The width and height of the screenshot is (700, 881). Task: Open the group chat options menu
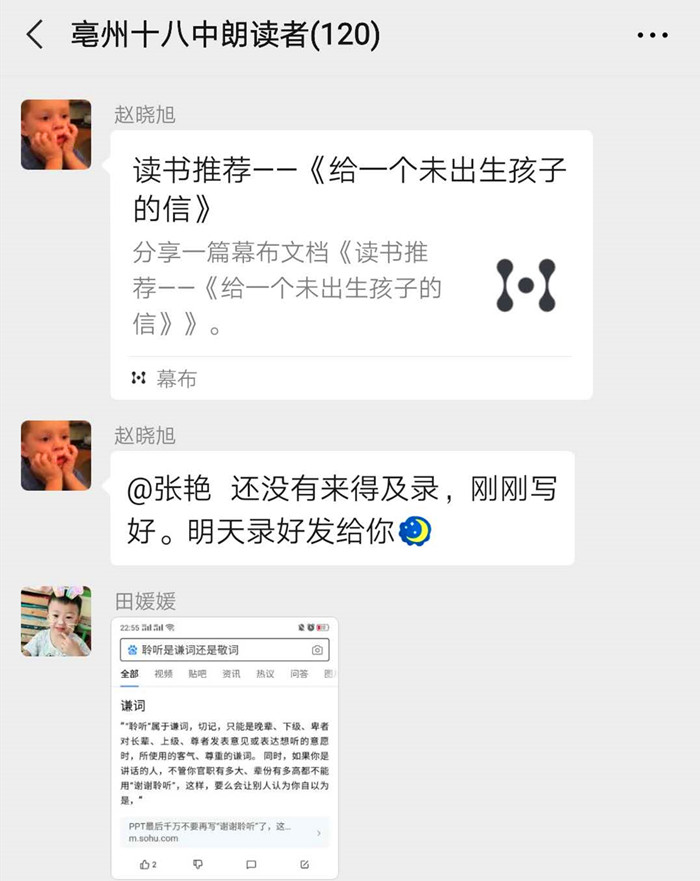[x=652, y=36]
